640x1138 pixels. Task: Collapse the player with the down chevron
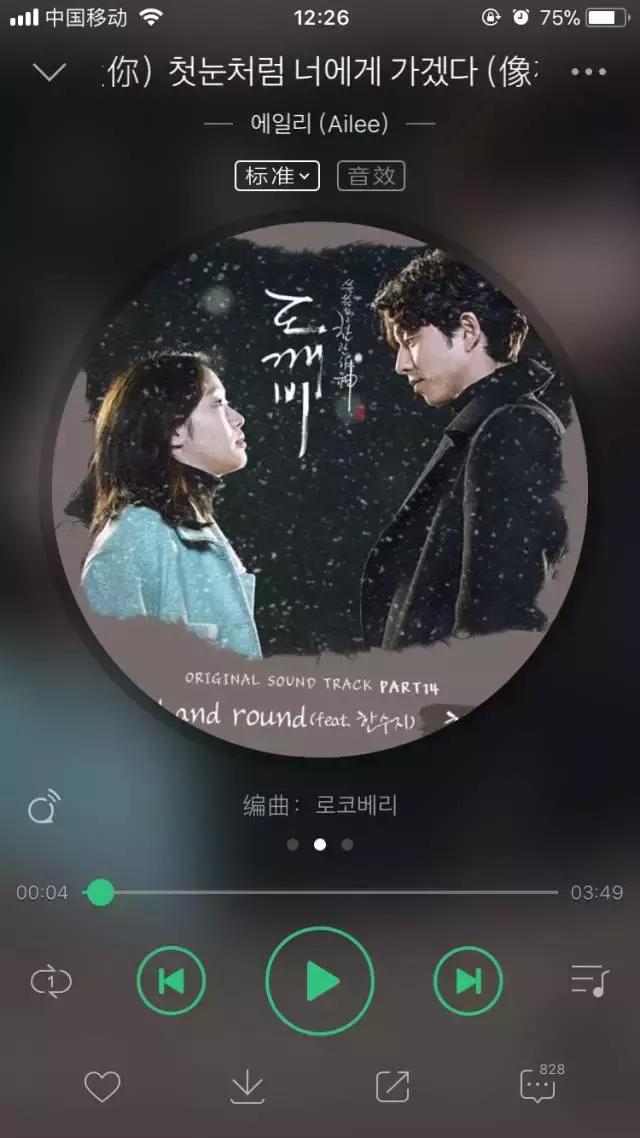tap(49, 72)
